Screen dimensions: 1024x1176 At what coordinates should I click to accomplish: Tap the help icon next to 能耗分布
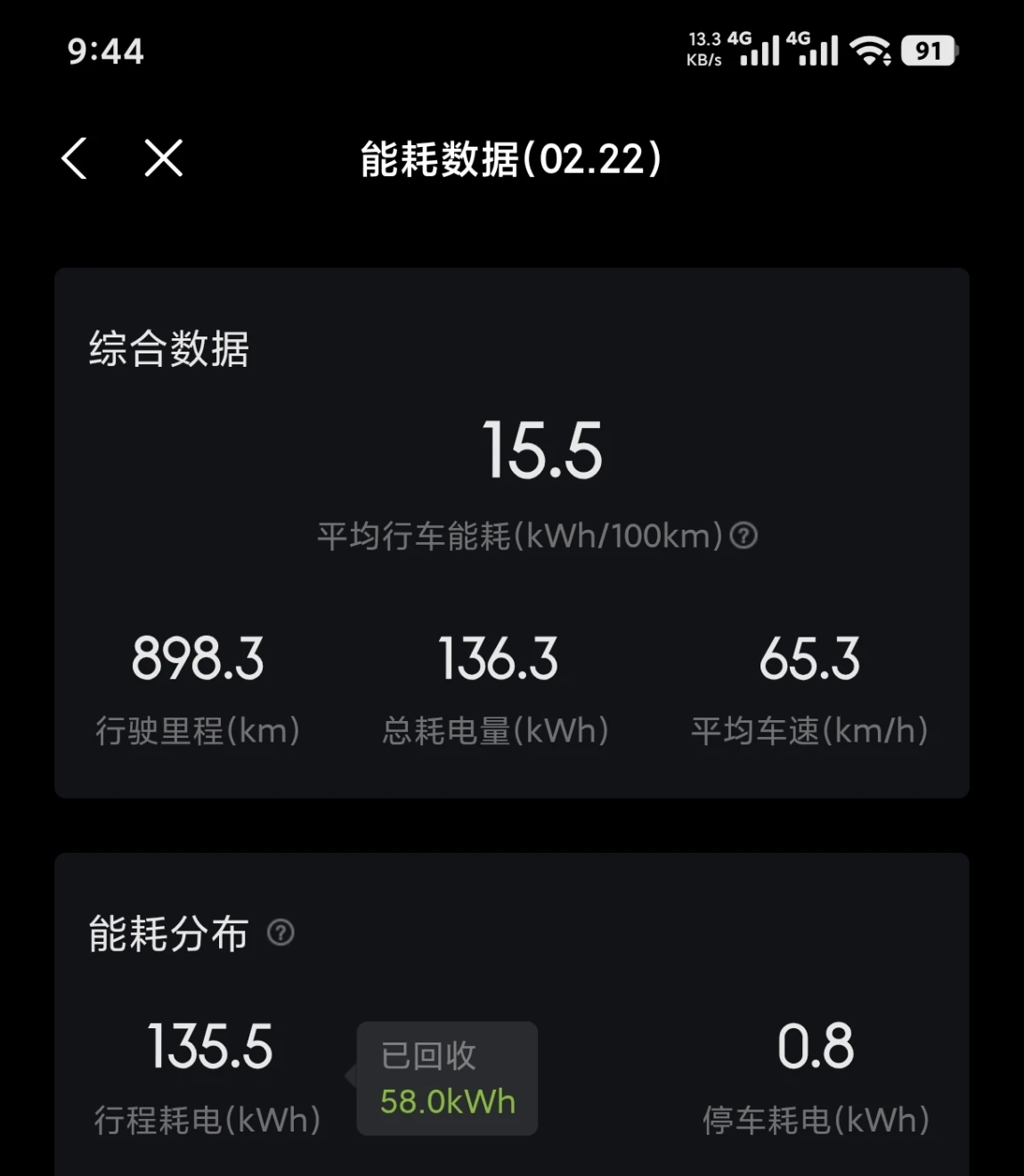pyautogui.click(x=280, y=933)
